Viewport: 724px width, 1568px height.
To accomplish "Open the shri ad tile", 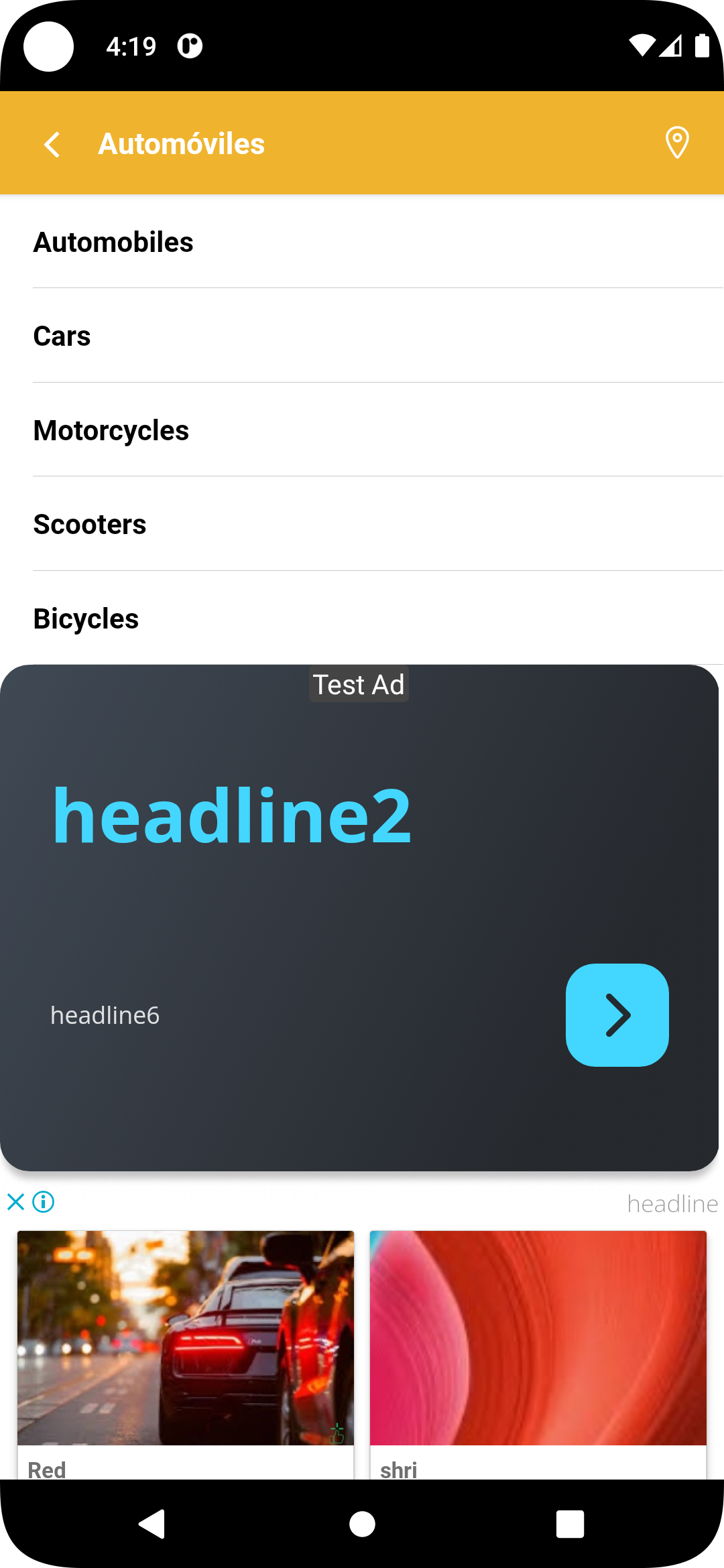I will coord(538,1340).
